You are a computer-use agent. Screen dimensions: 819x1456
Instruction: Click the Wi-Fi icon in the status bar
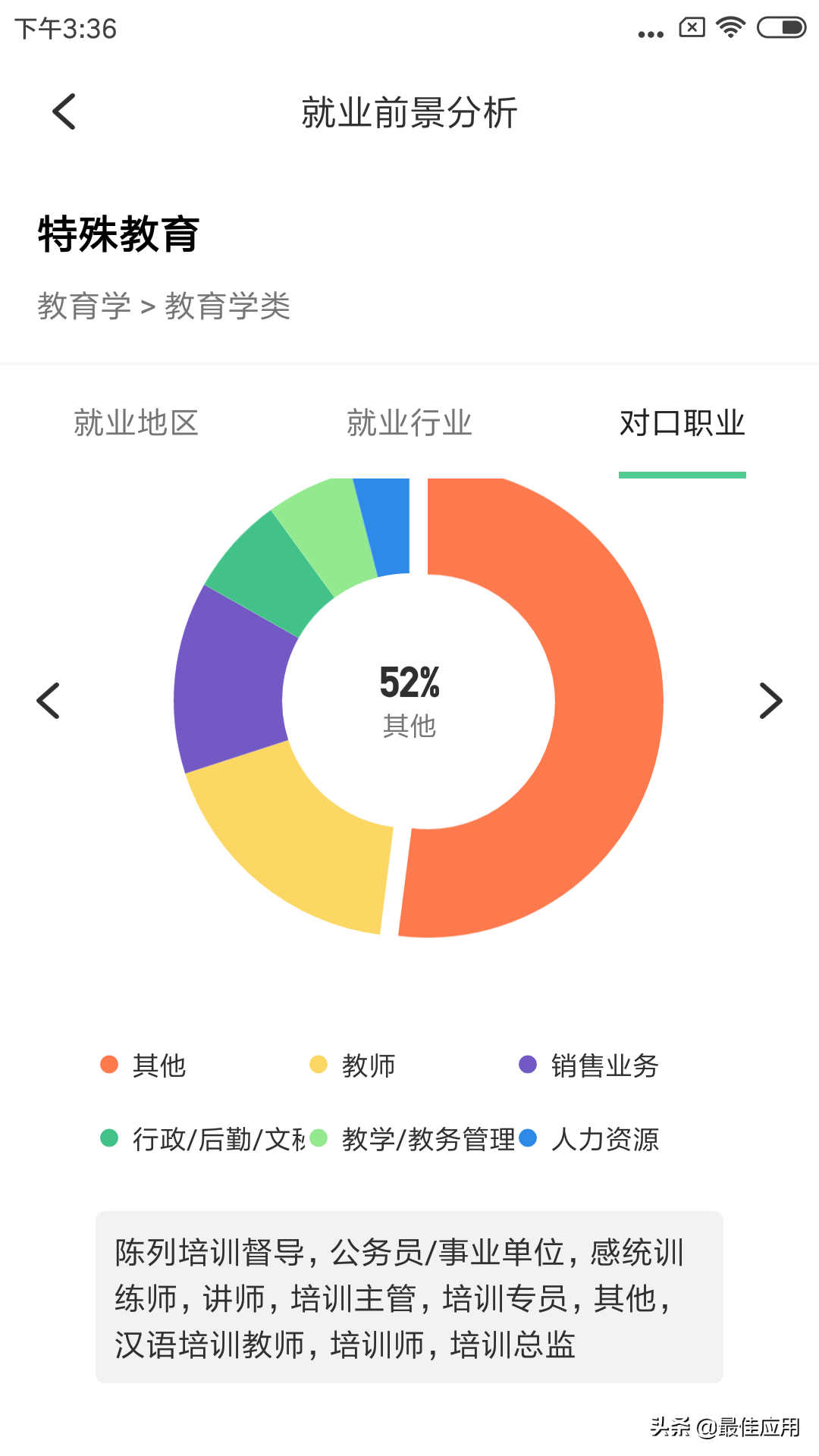click(730, 27)
